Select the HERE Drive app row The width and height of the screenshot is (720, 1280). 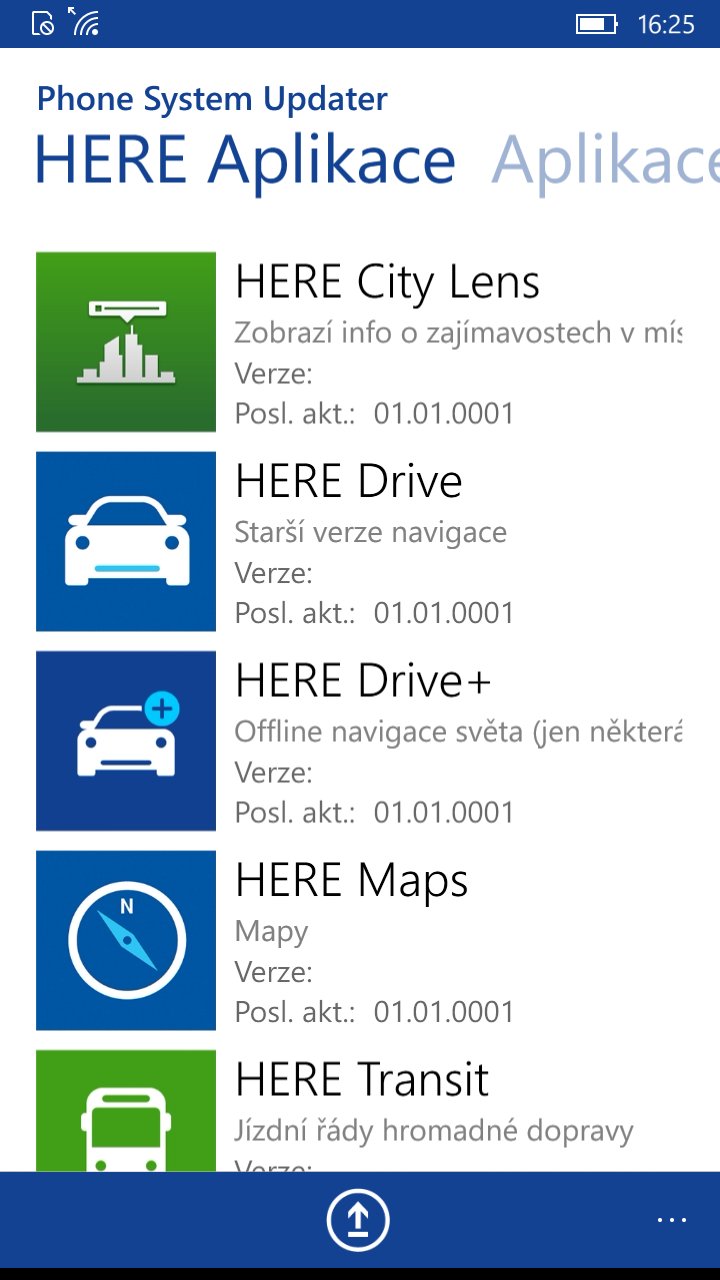coord(359,542)
